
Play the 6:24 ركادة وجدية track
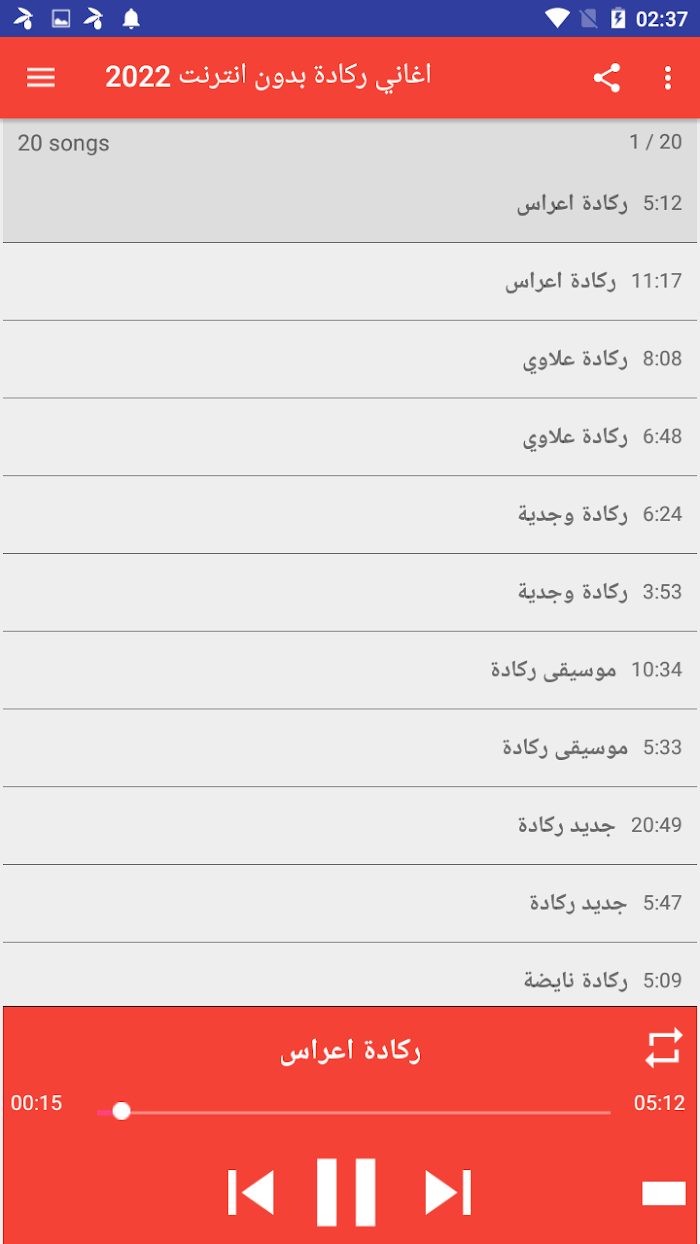(350, 515)
